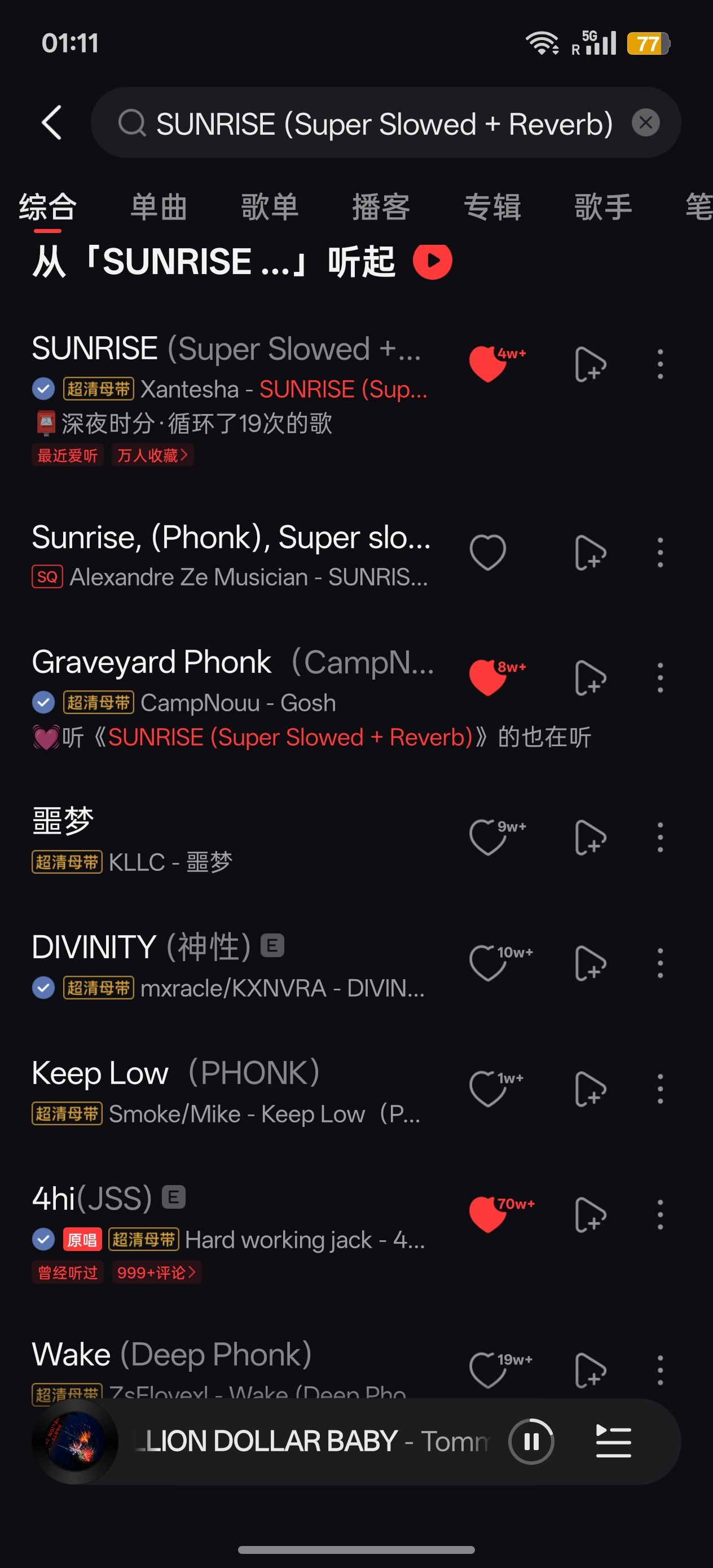The width and height of the screenshot is (713, 1568).
Task: Go back from the search results
Action: point(52,123)
